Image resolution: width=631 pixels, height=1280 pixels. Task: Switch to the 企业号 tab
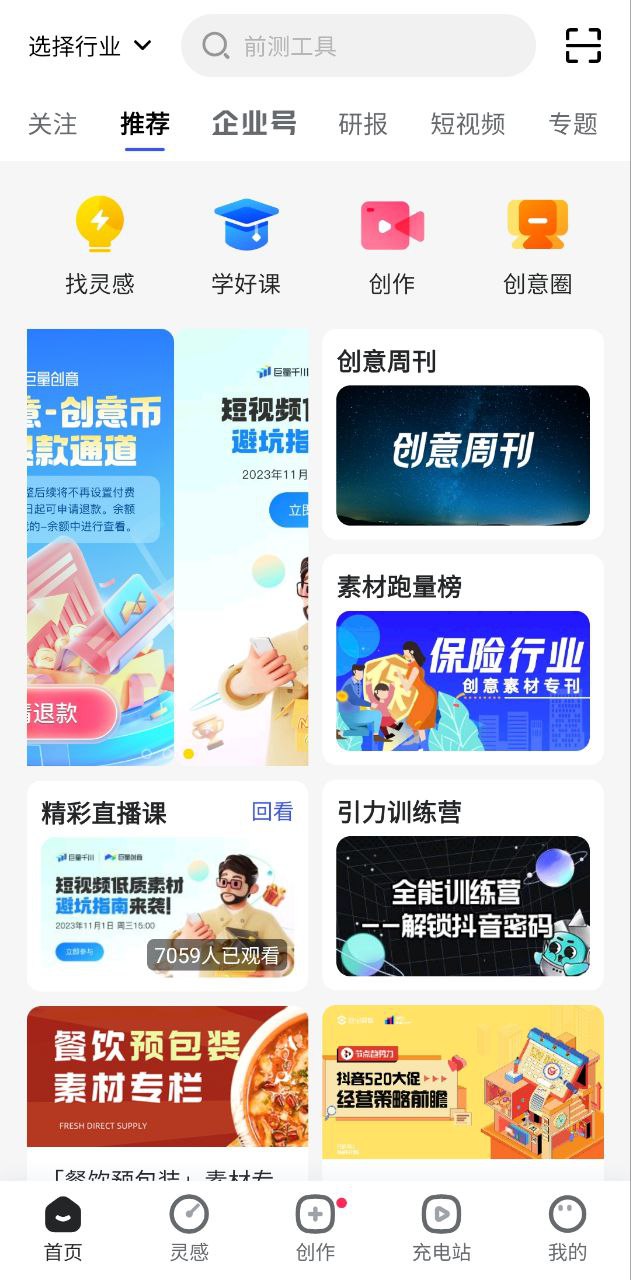coord(254,124)
